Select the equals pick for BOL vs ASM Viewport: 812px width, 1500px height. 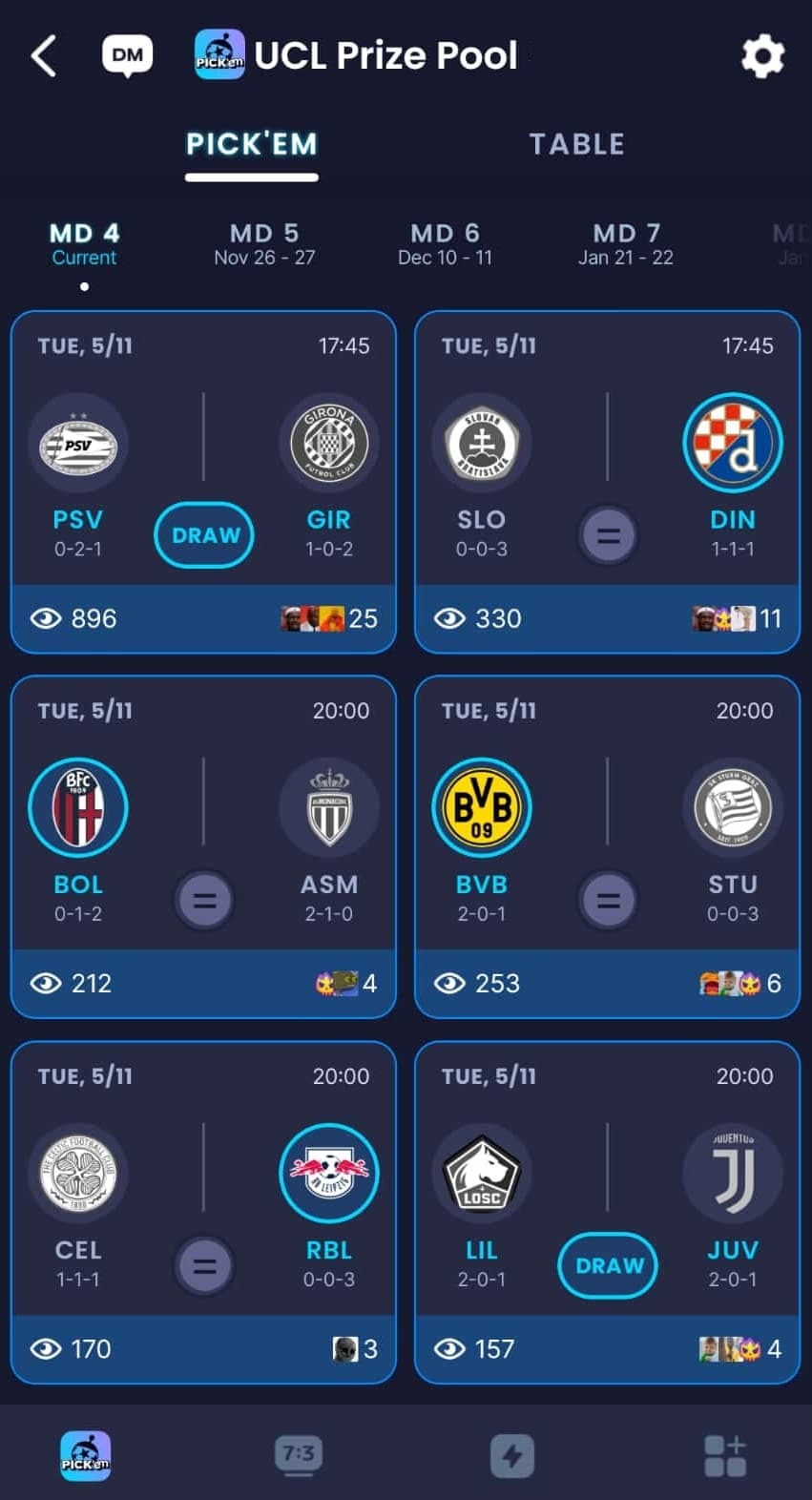(x=203, y=900)
